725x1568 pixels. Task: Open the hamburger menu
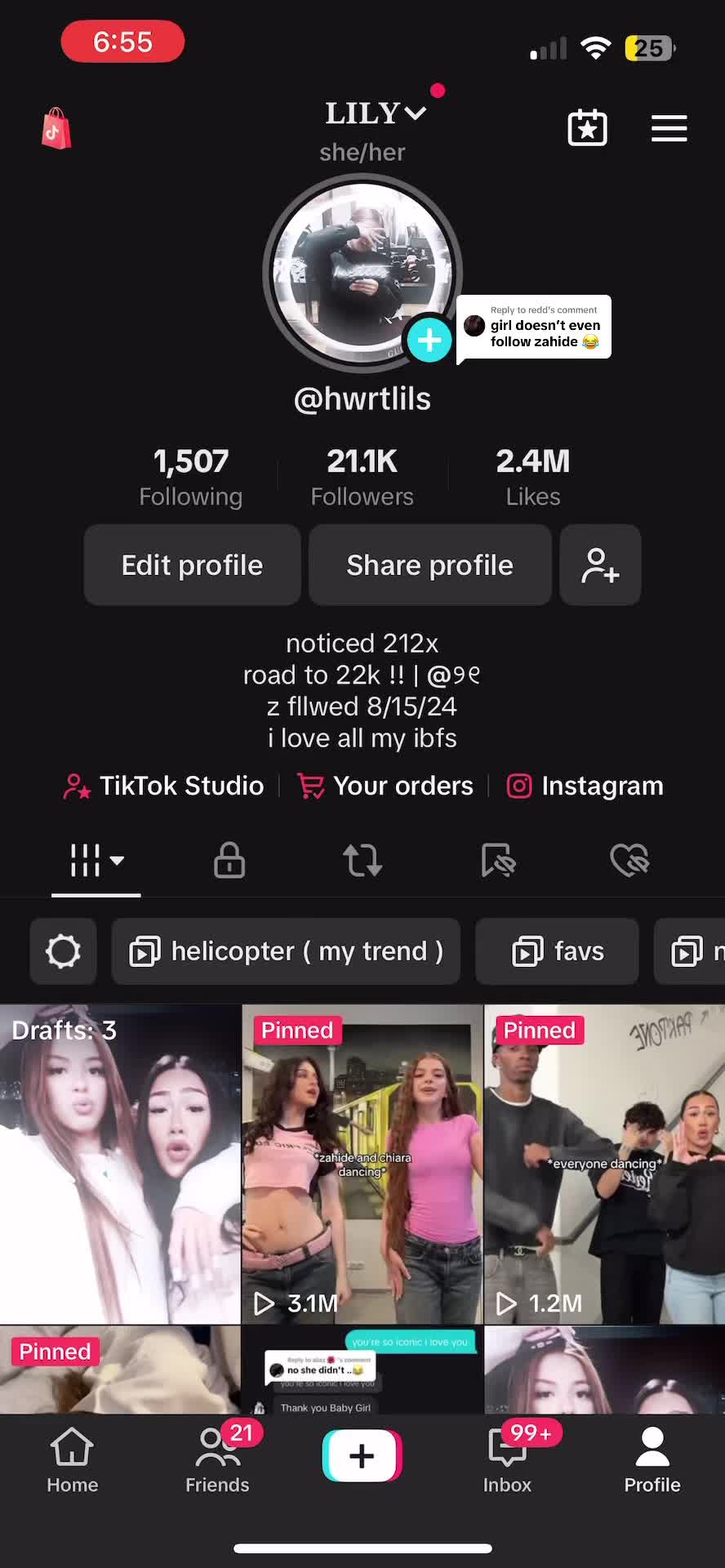tap(669, 129)
